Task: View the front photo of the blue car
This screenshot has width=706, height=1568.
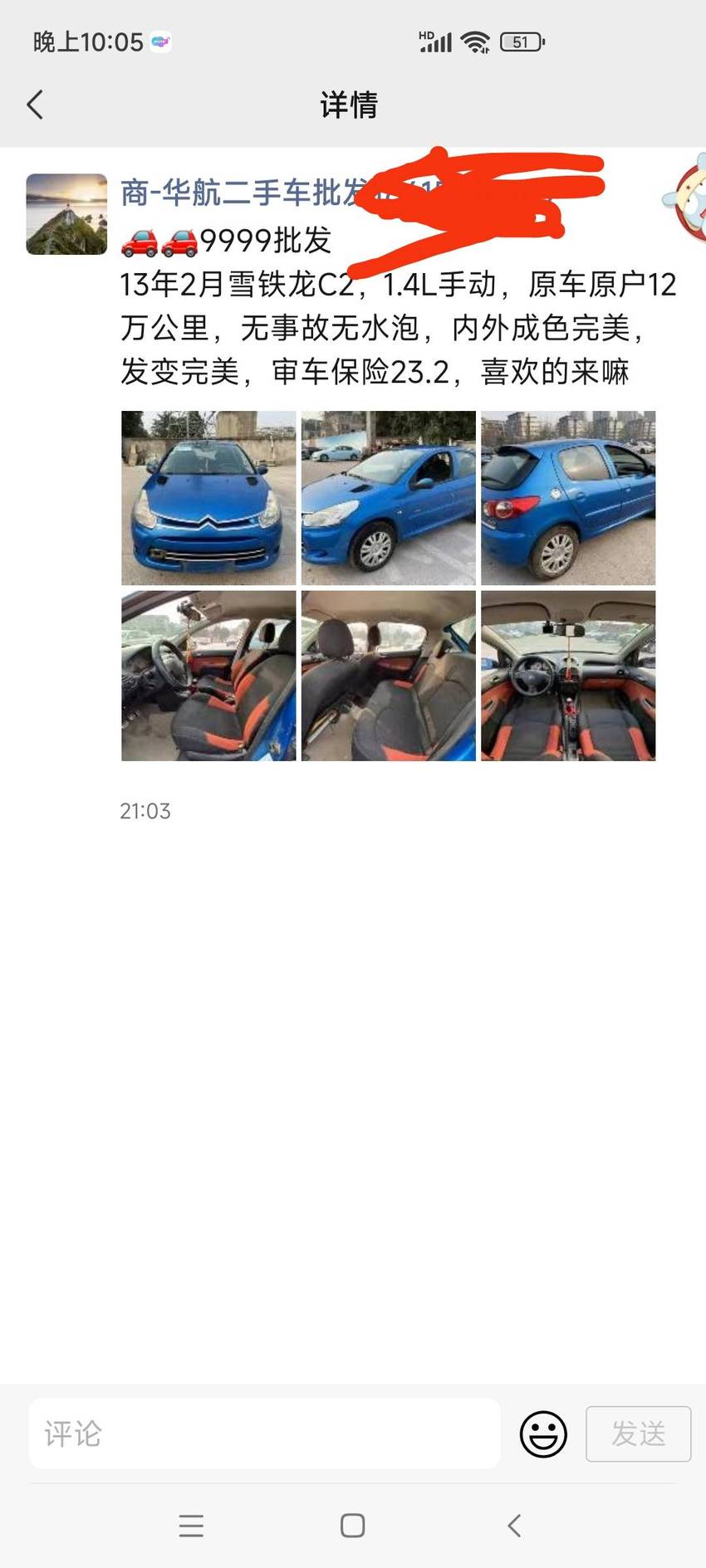Action: [208, 498]
